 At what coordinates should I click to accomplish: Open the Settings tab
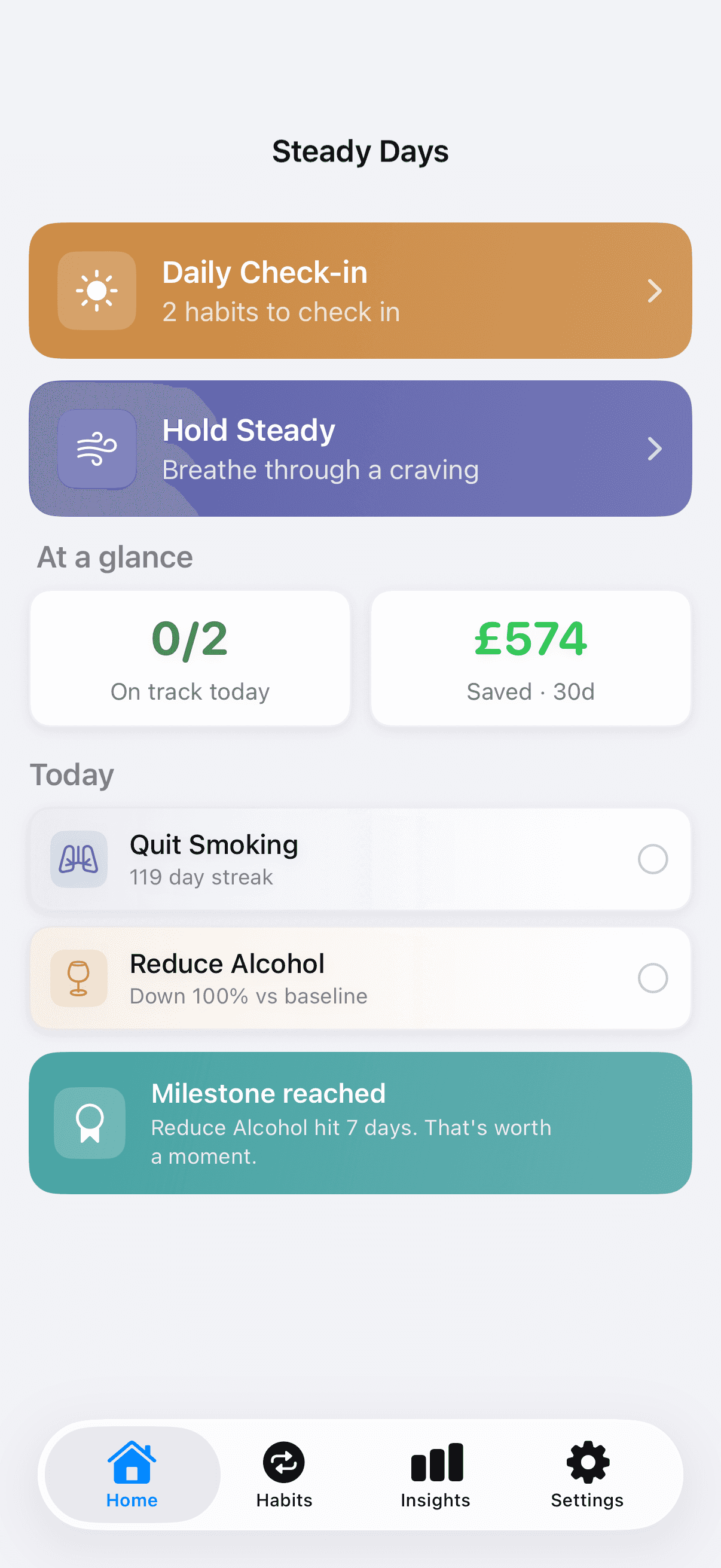coord(587,1474)
